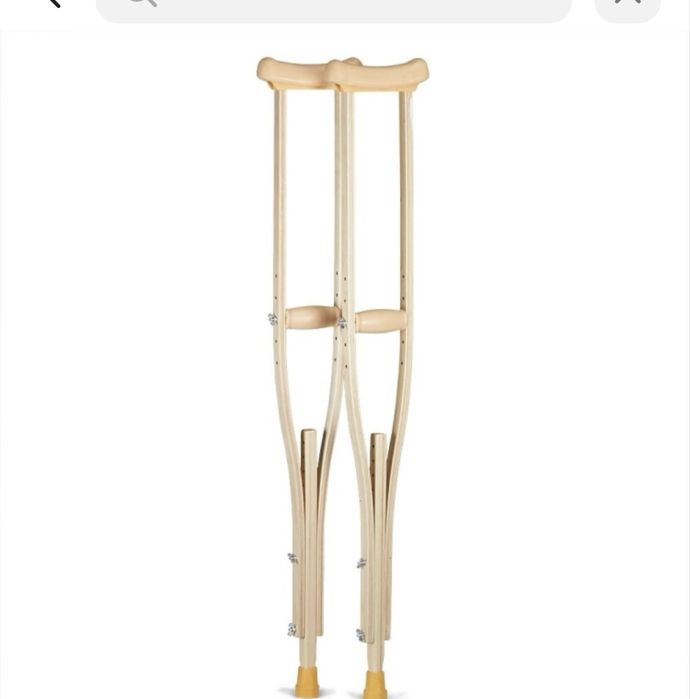
Task: Go back using the top-left arrow
Action: point(50,3)
